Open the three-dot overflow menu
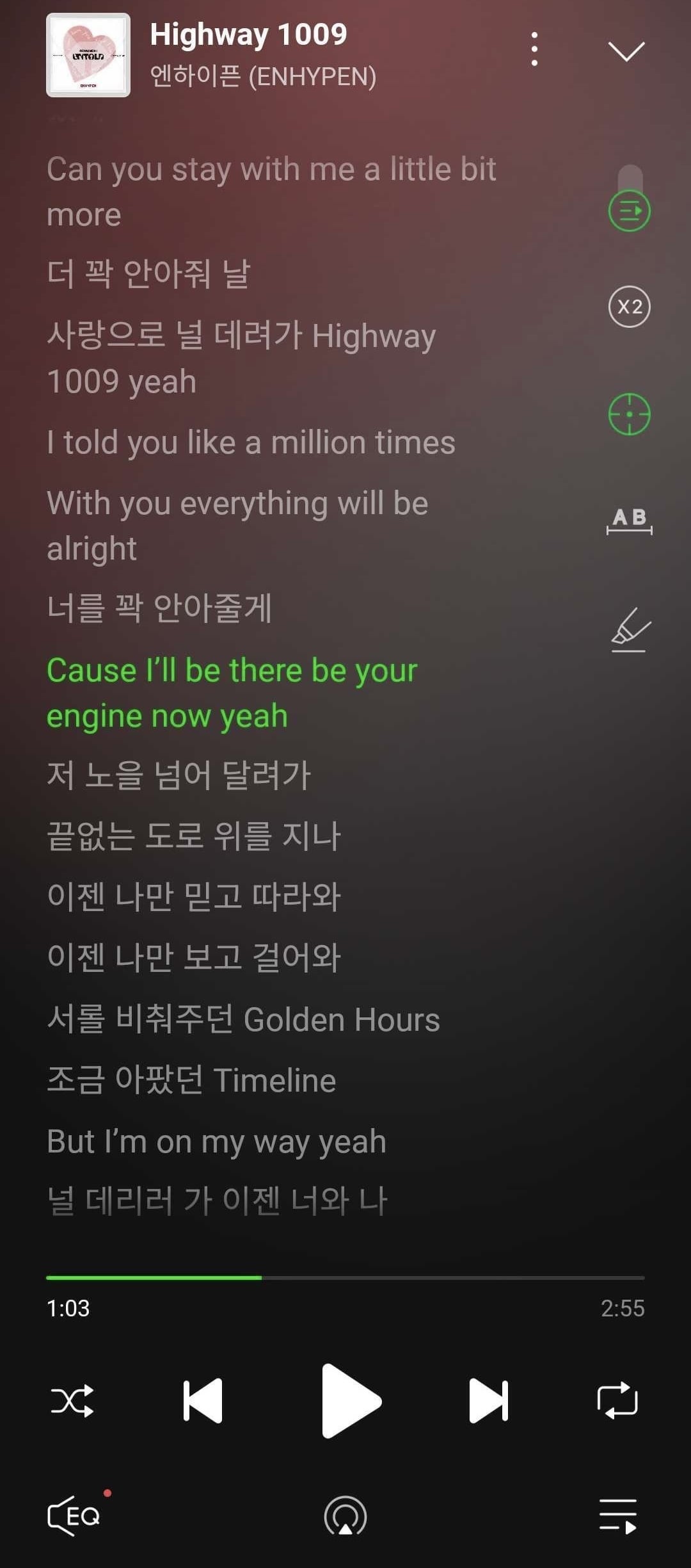Screen dimensions: 691x1568 (534, 49)
